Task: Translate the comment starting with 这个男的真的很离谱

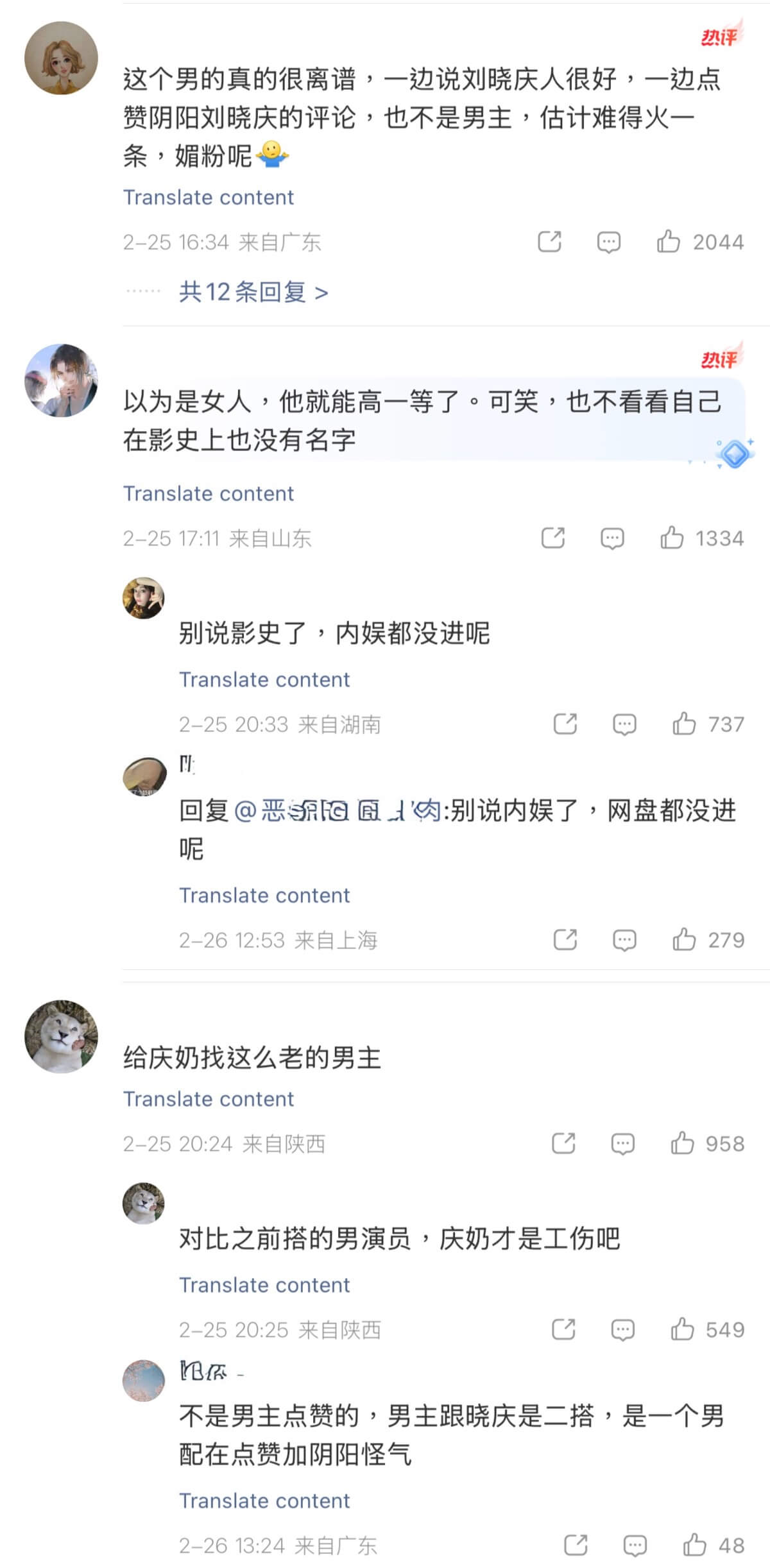Action: pyautogui.click(x=208, y=197)
